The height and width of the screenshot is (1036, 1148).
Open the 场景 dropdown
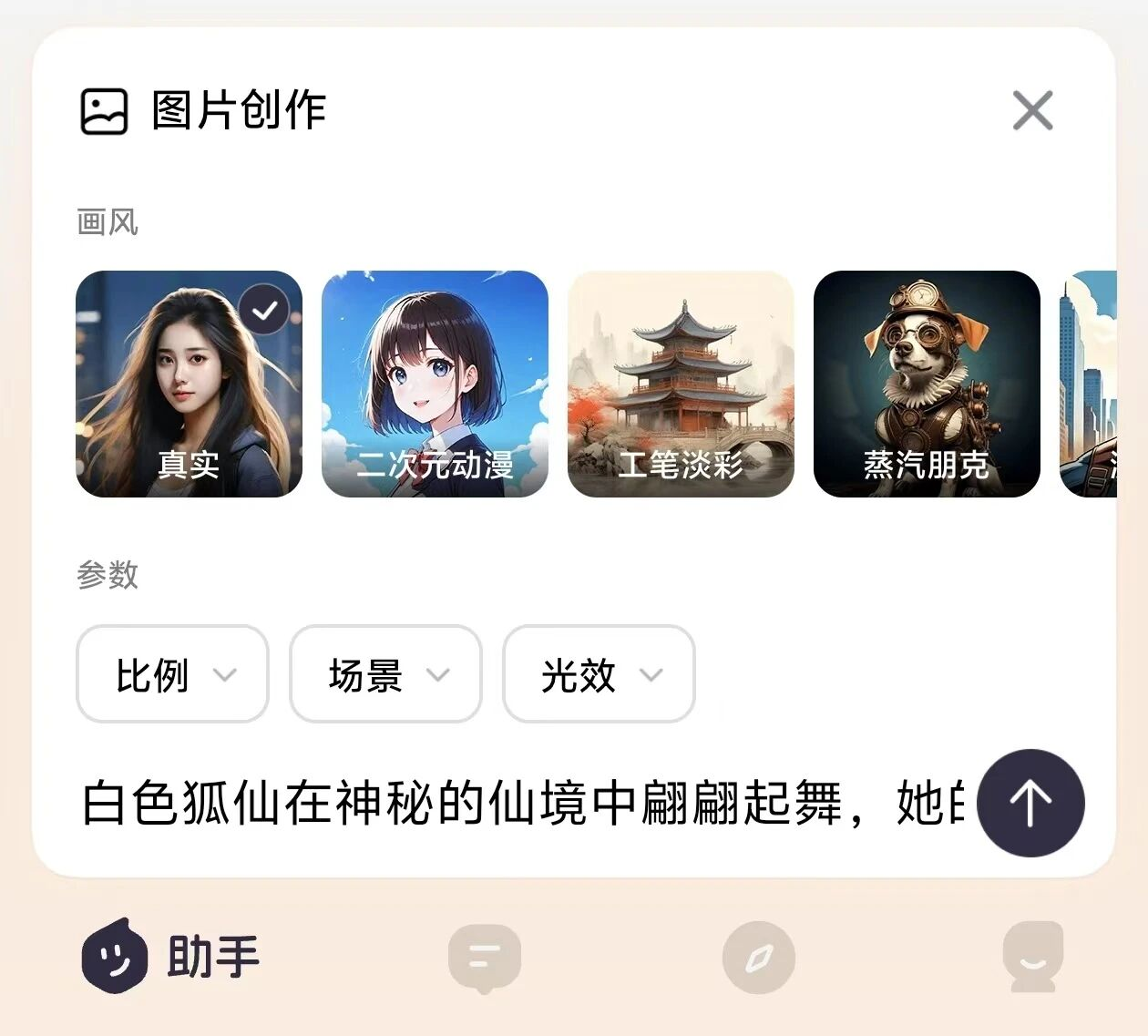pos(385,674)
